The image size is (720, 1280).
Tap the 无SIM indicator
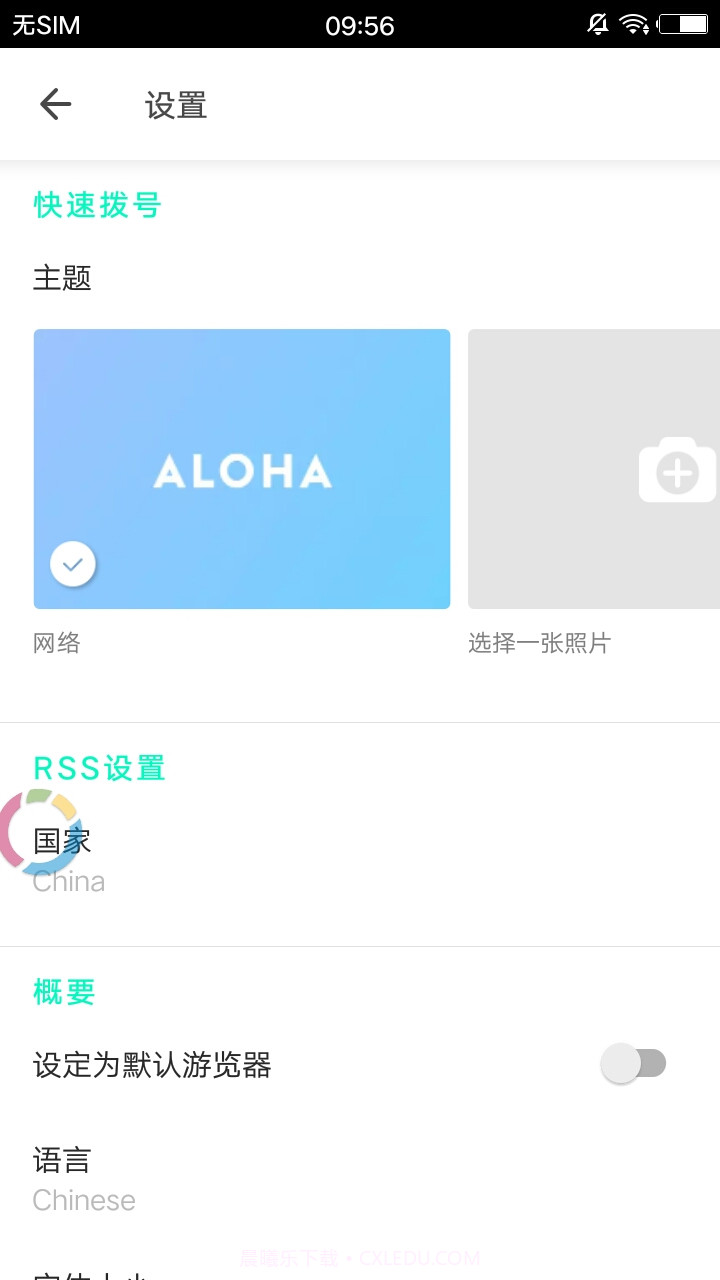pos(48,24)
